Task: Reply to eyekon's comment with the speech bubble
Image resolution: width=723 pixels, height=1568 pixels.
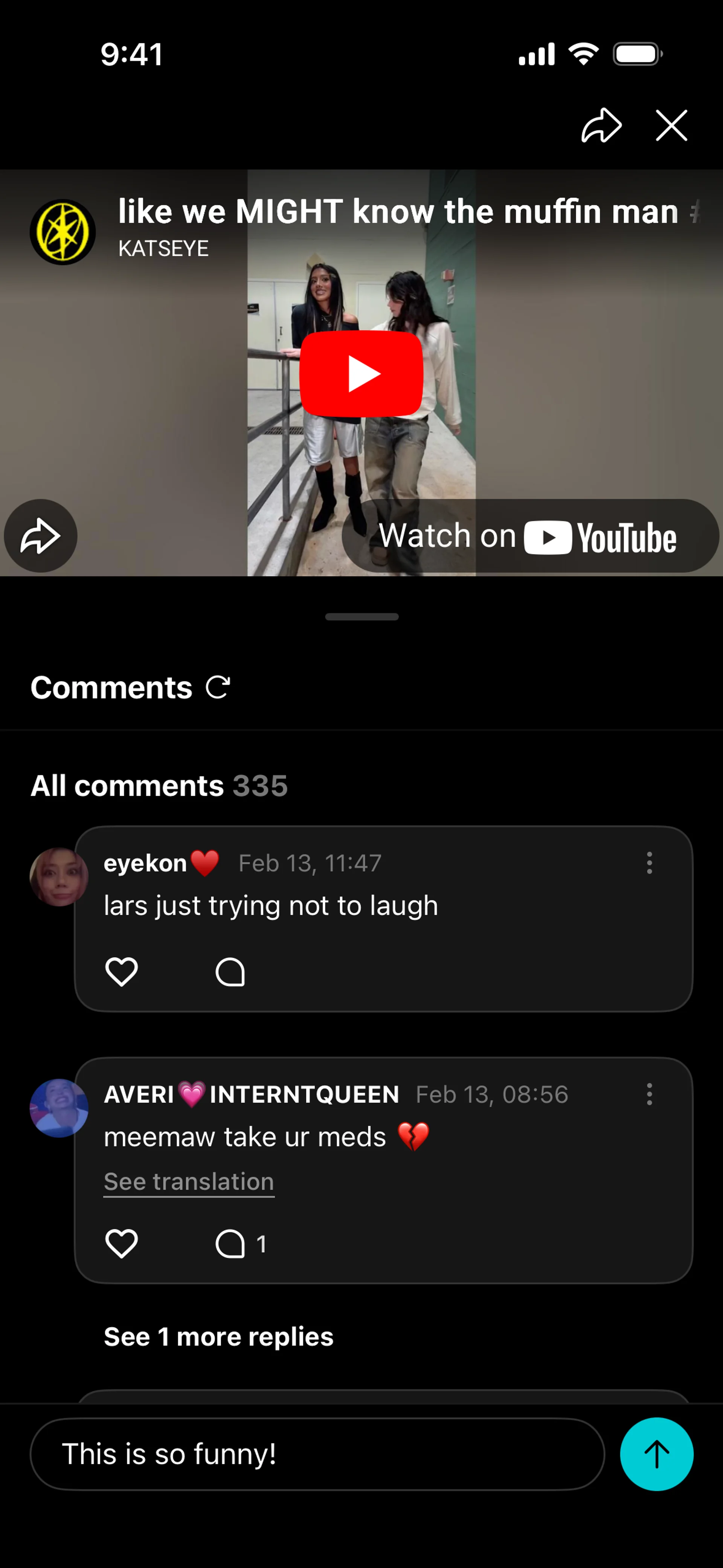Action: click(x=230, y=972)
